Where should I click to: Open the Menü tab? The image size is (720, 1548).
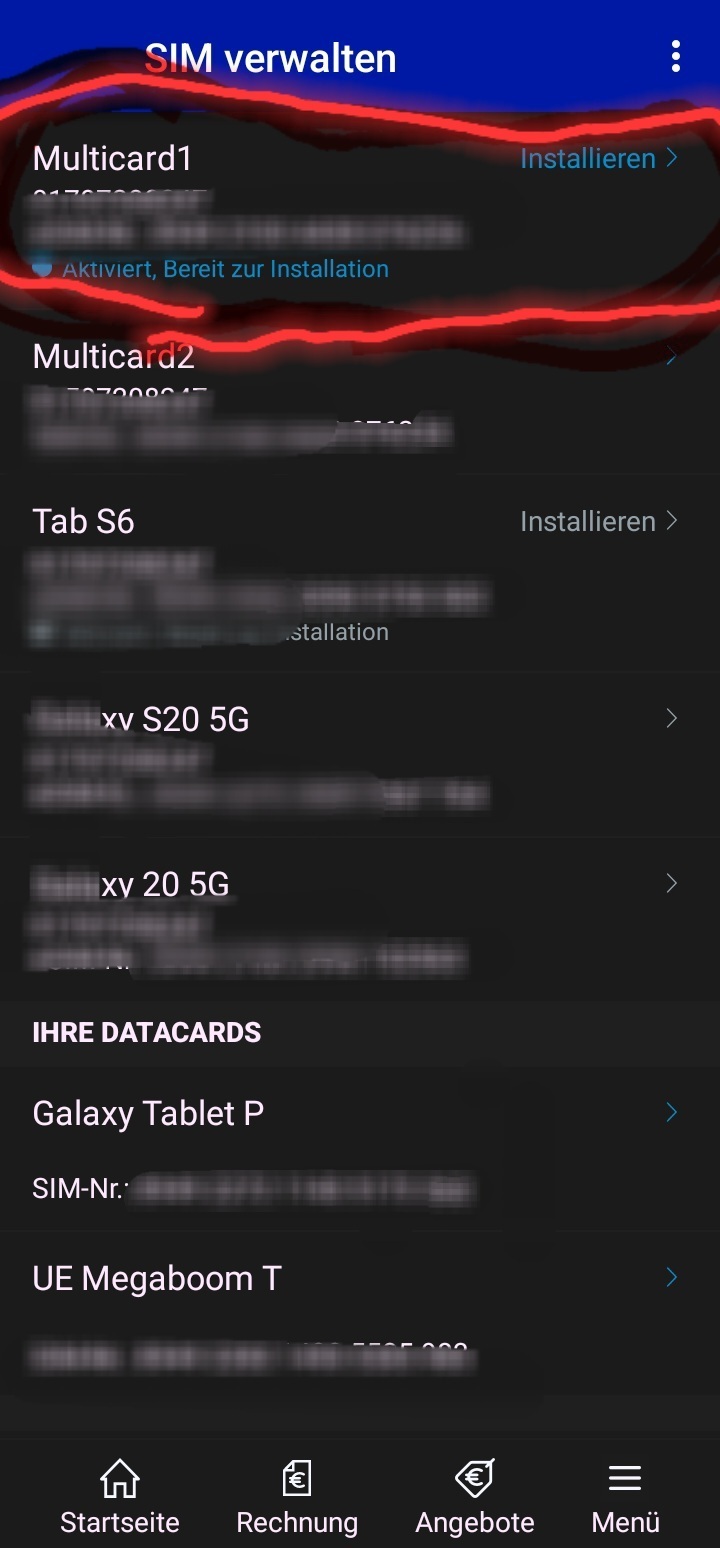click(626, 1497)
